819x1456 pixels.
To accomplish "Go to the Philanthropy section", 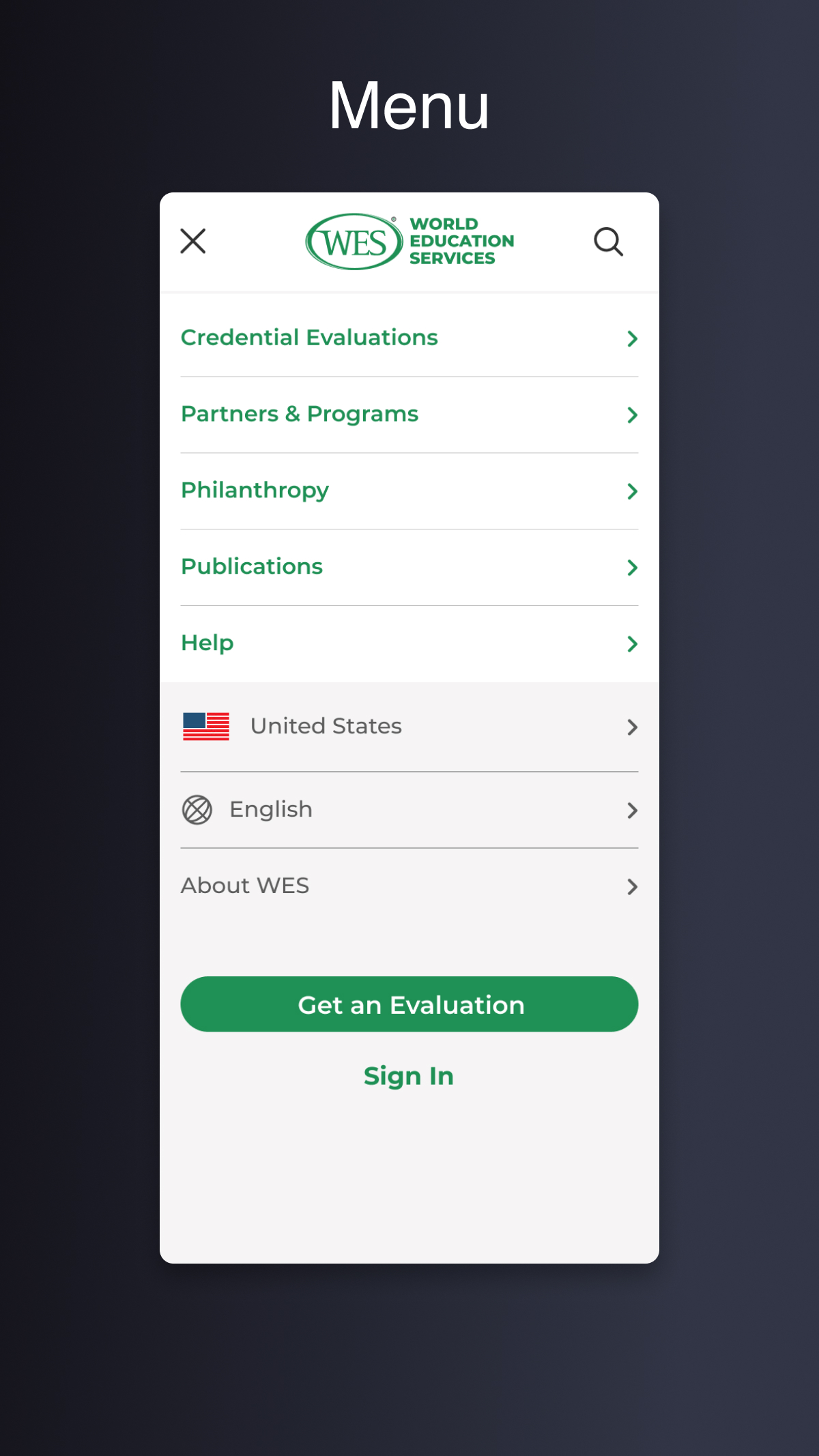I will (409, 491).
